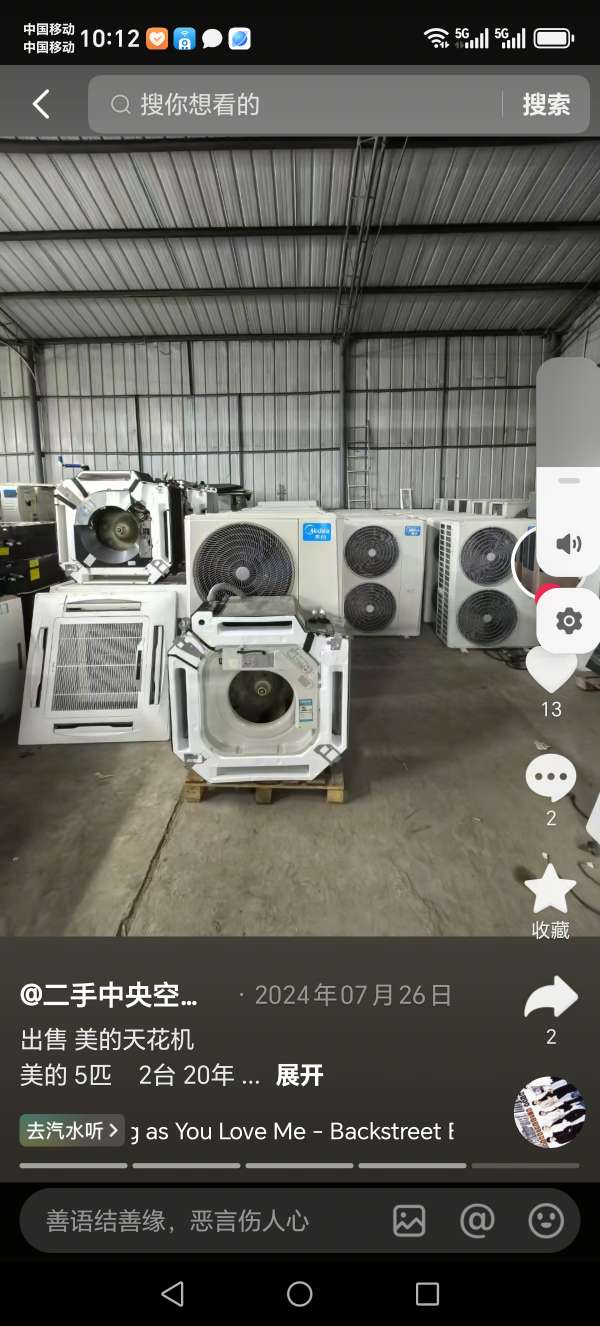Image resolution: width=600 pixels, height=1326 pixels.
Task: Go back using the top-left arrow
Action: pos(41,104)
